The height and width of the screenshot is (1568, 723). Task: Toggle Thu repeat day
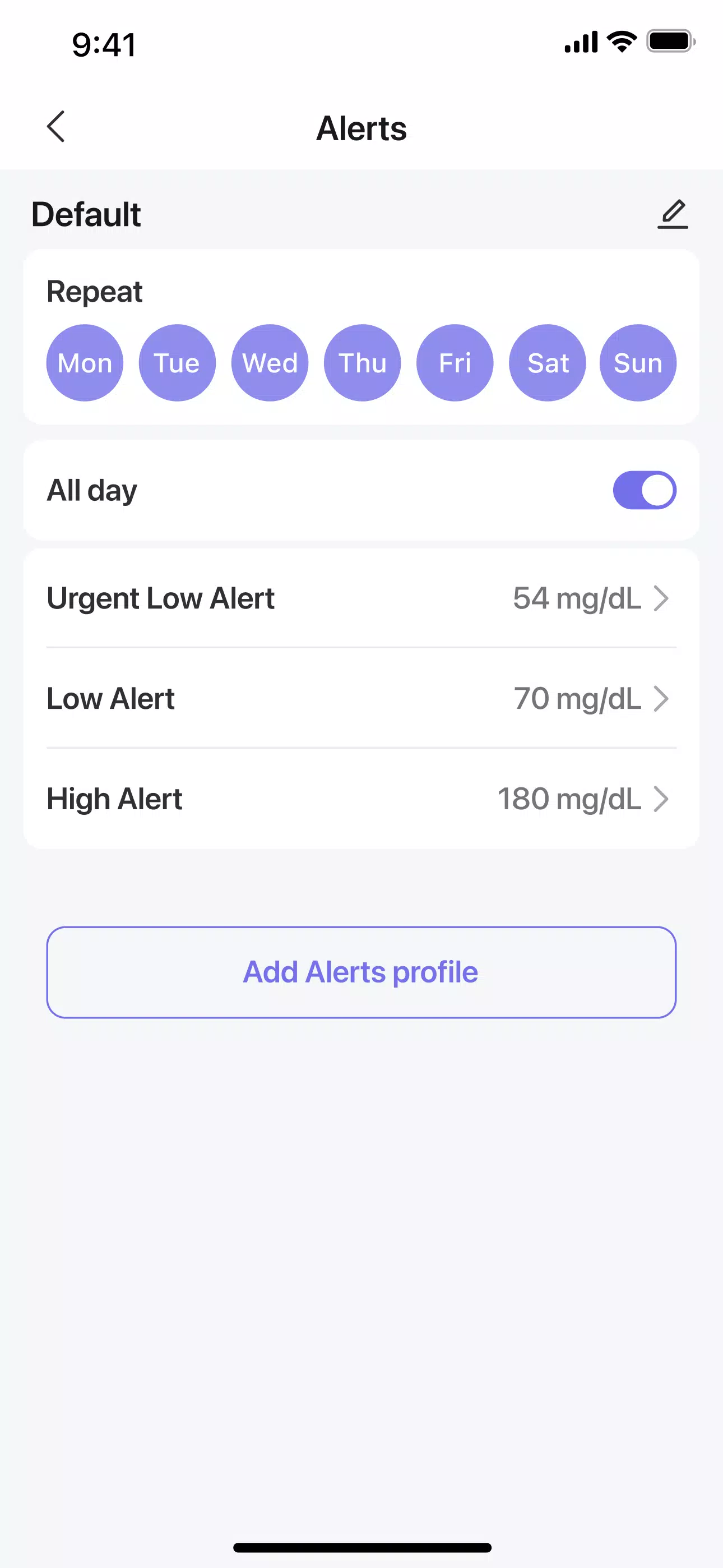coord(362,363)
